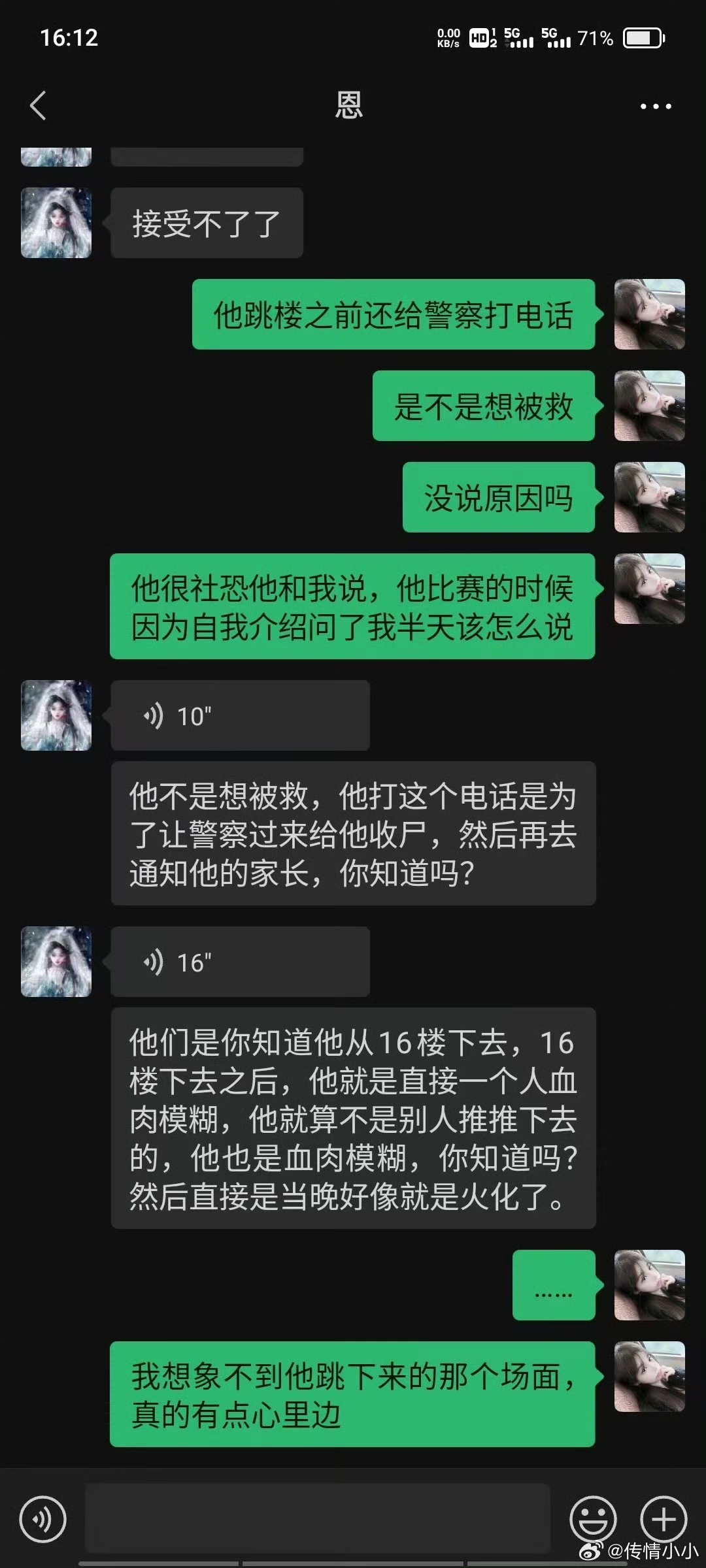Open the plus attachments panel
706x1568 pixels.
coord(664,1520)
